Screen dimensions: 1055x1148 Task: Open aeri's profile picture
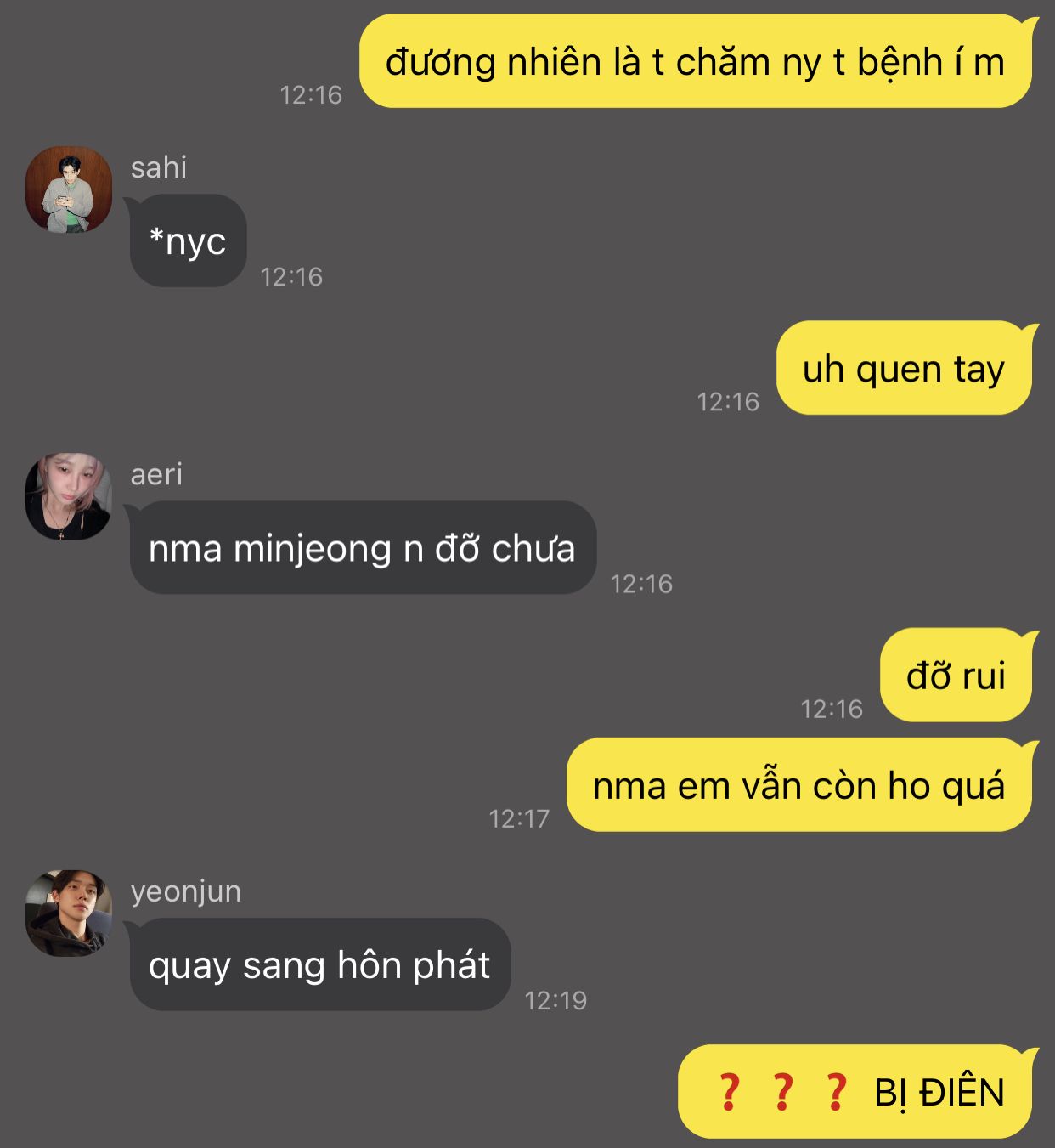(x=69, y=496)
